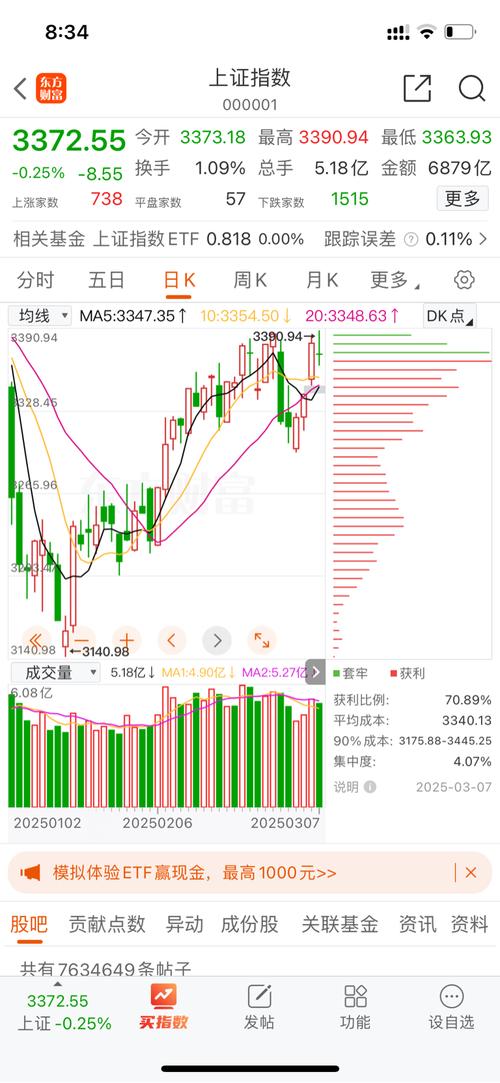Open the 相关基金 上证指数ETF row
This screenshot has height=1083, width=500.
click(x=250, y=239)
